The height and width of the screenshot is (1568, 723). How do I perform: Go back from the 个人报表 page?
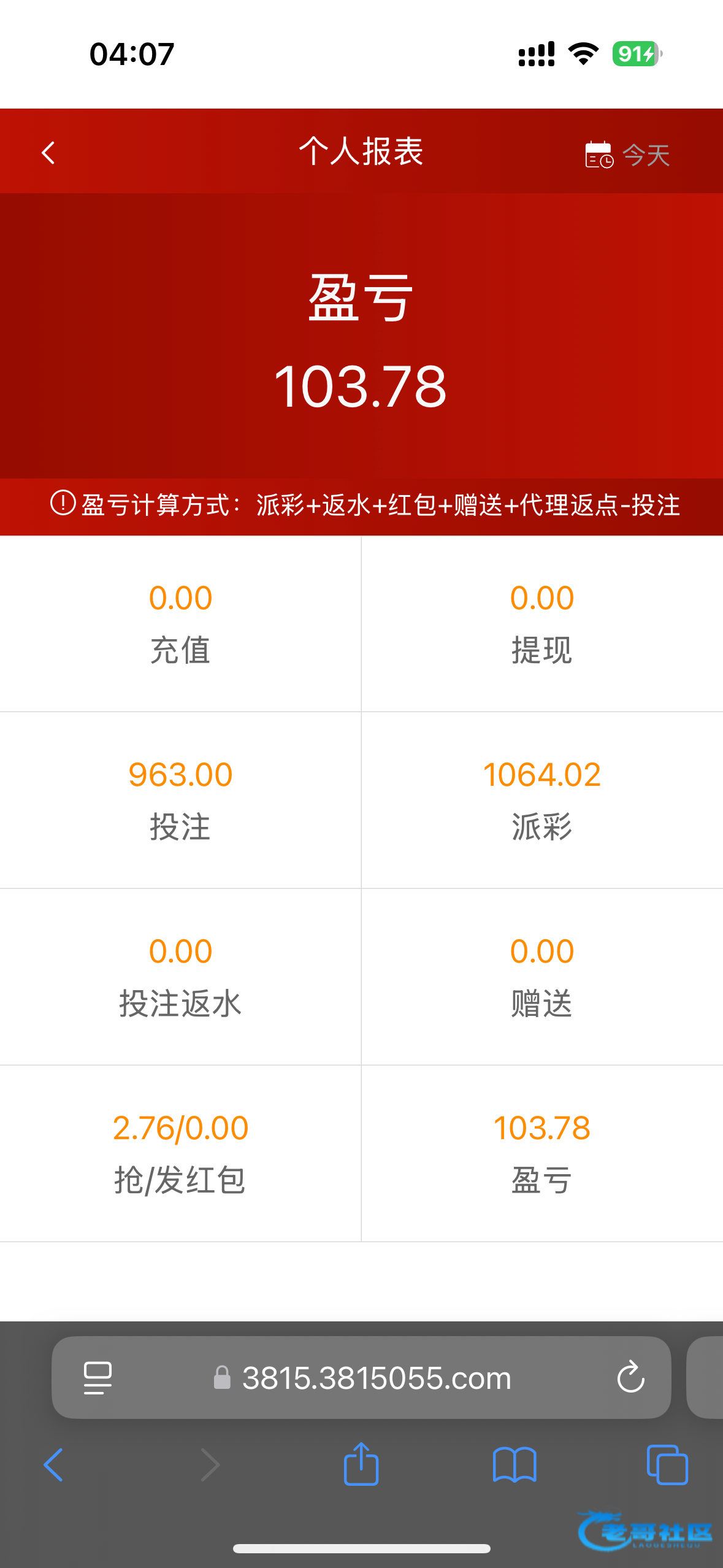click(48, 153)
